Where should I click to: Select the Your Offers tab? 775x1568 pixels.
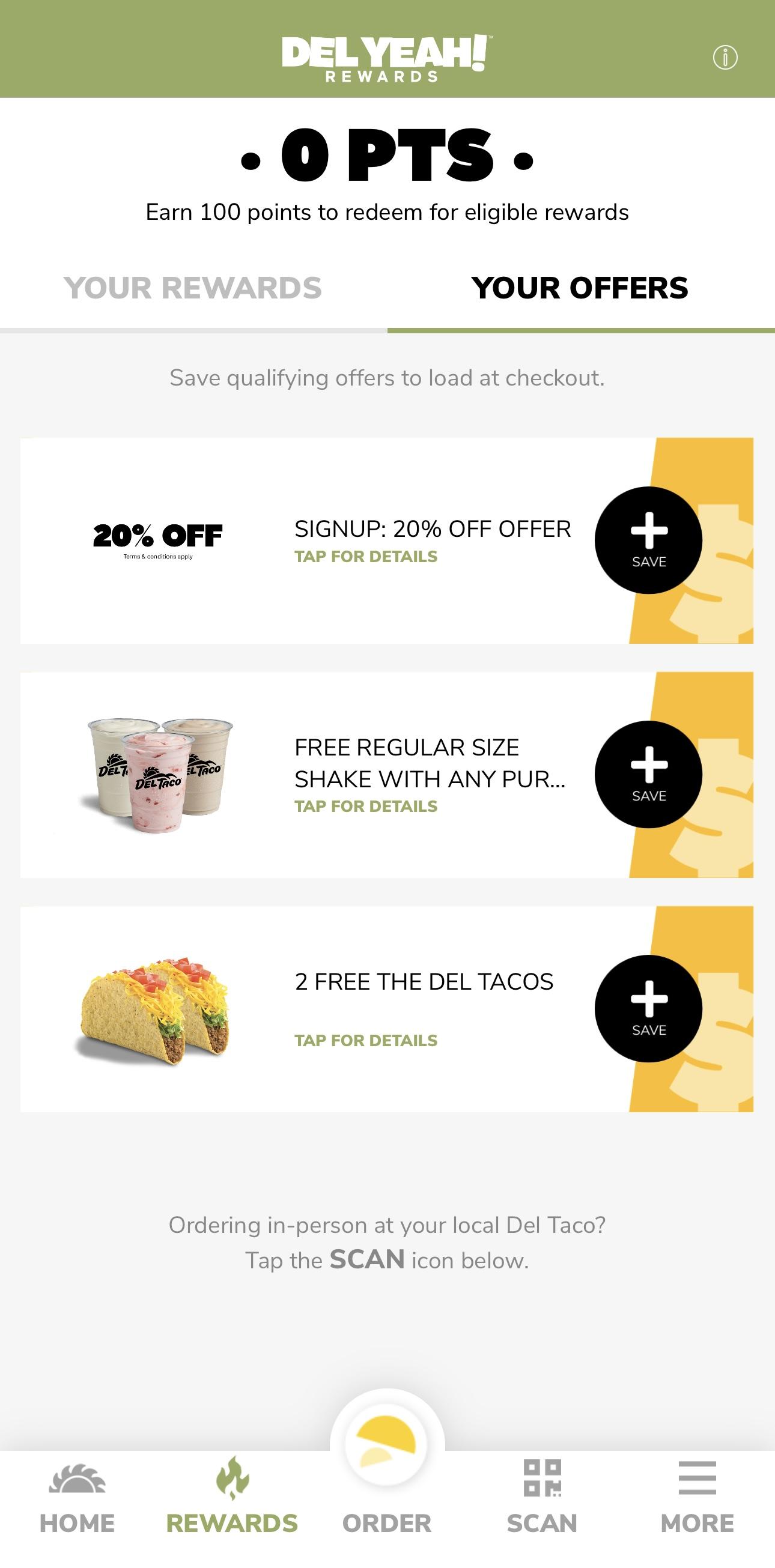[580, 288]
